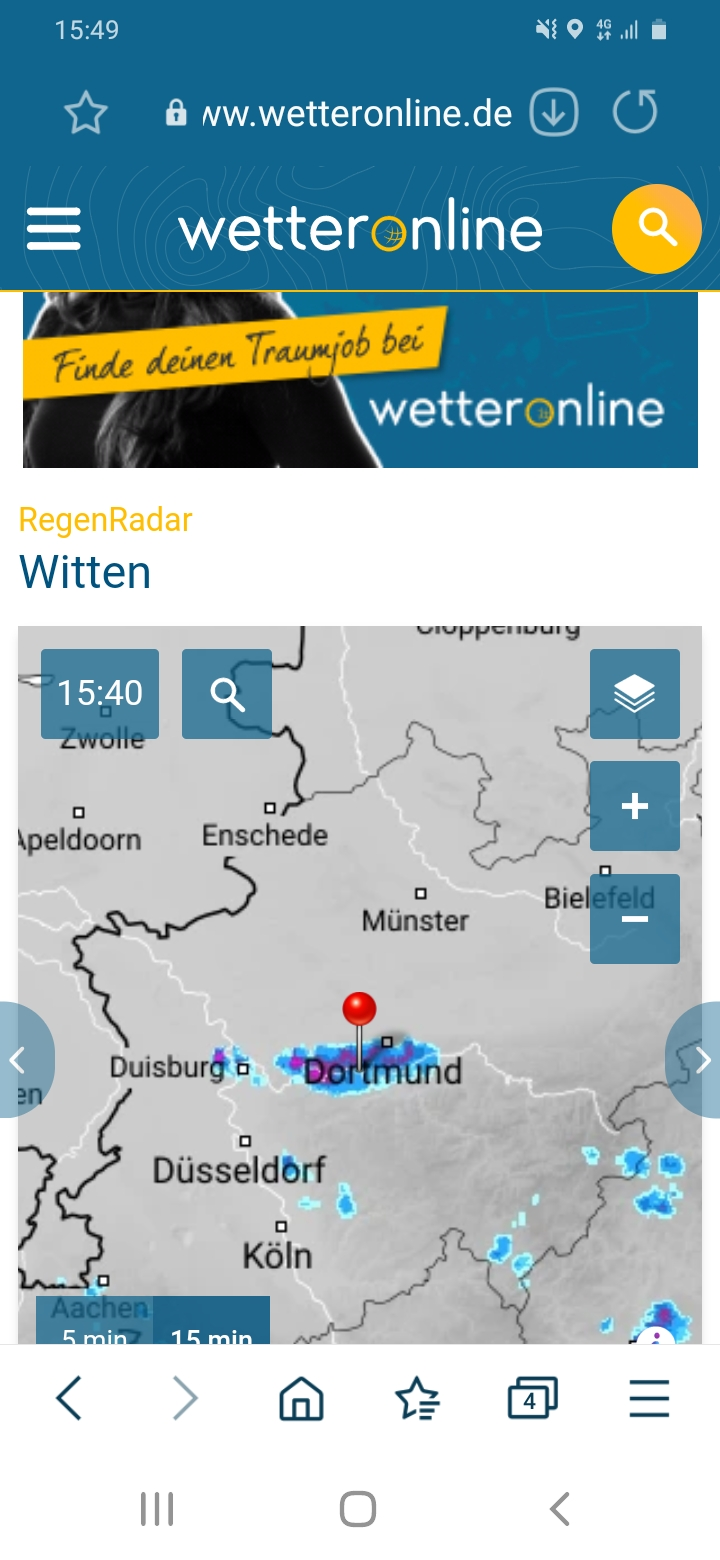
Task: Tap the browser download icon
Action: 554,113
